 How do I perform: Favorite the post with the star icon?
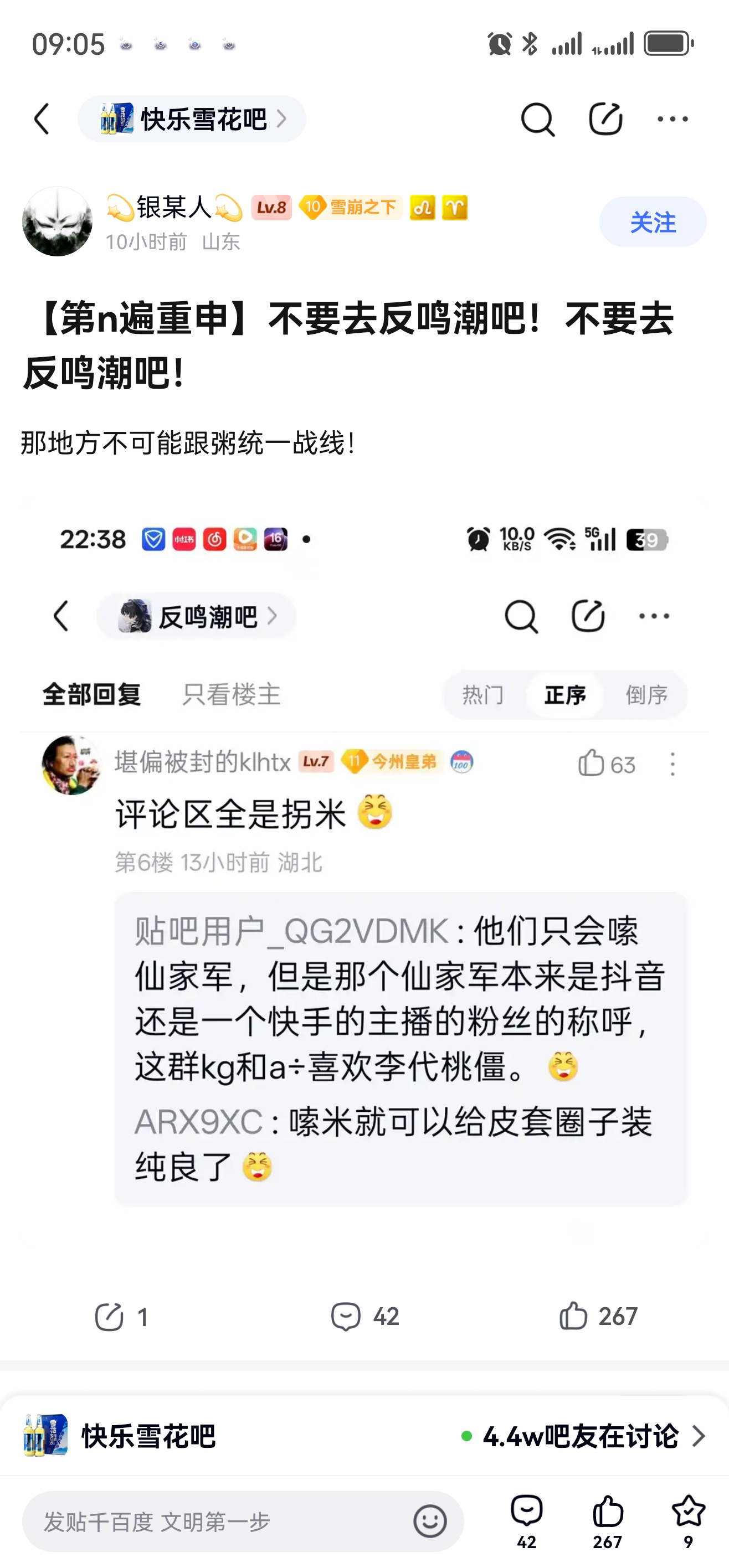[x=688, y=1520]
